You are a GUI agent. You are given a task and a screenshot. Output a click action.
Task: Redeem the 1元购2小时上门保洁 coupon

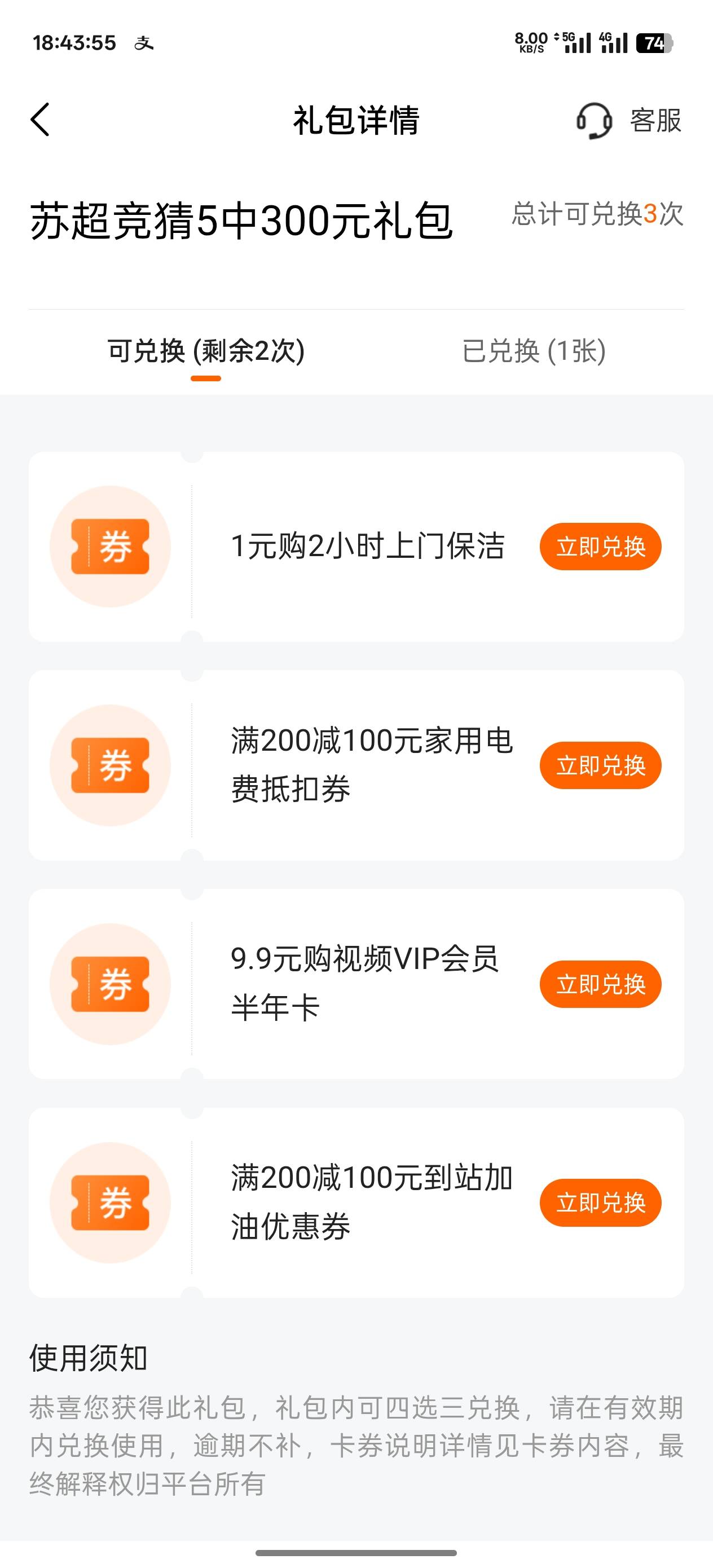point(600,547)
